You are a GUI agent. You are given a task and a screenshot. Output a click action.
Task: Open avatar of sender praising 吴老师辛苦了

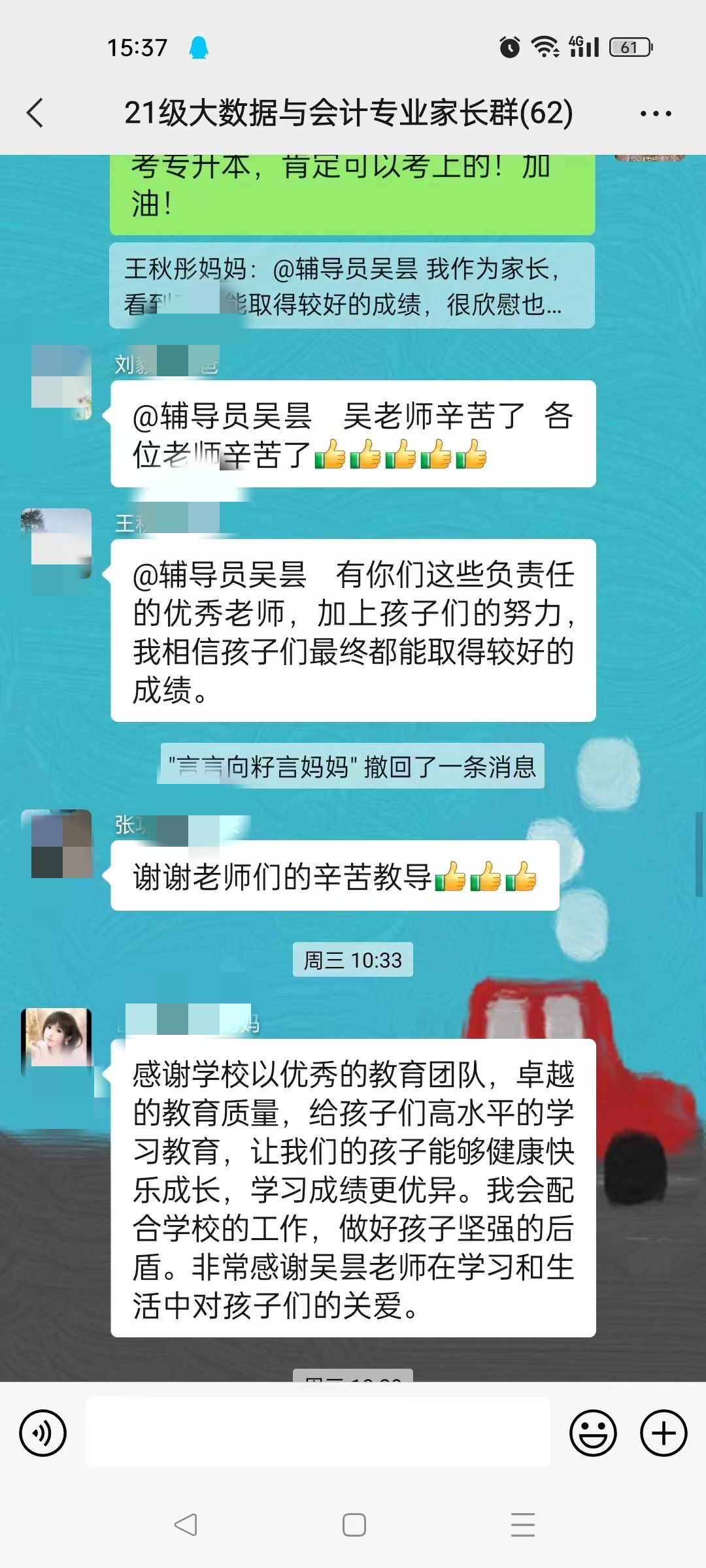(x=61, y=382)
